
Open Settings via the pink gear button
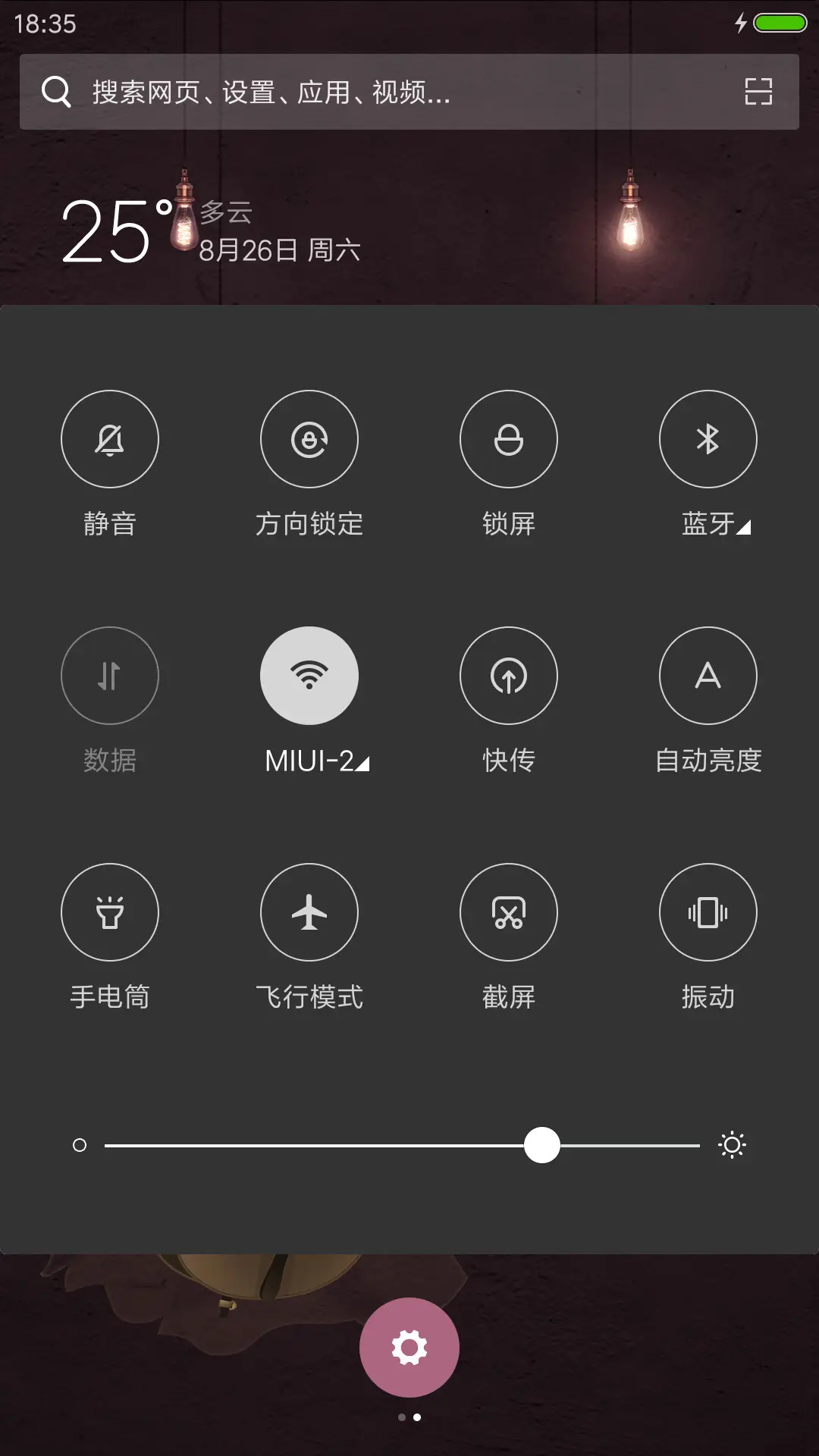[409, 1346]
